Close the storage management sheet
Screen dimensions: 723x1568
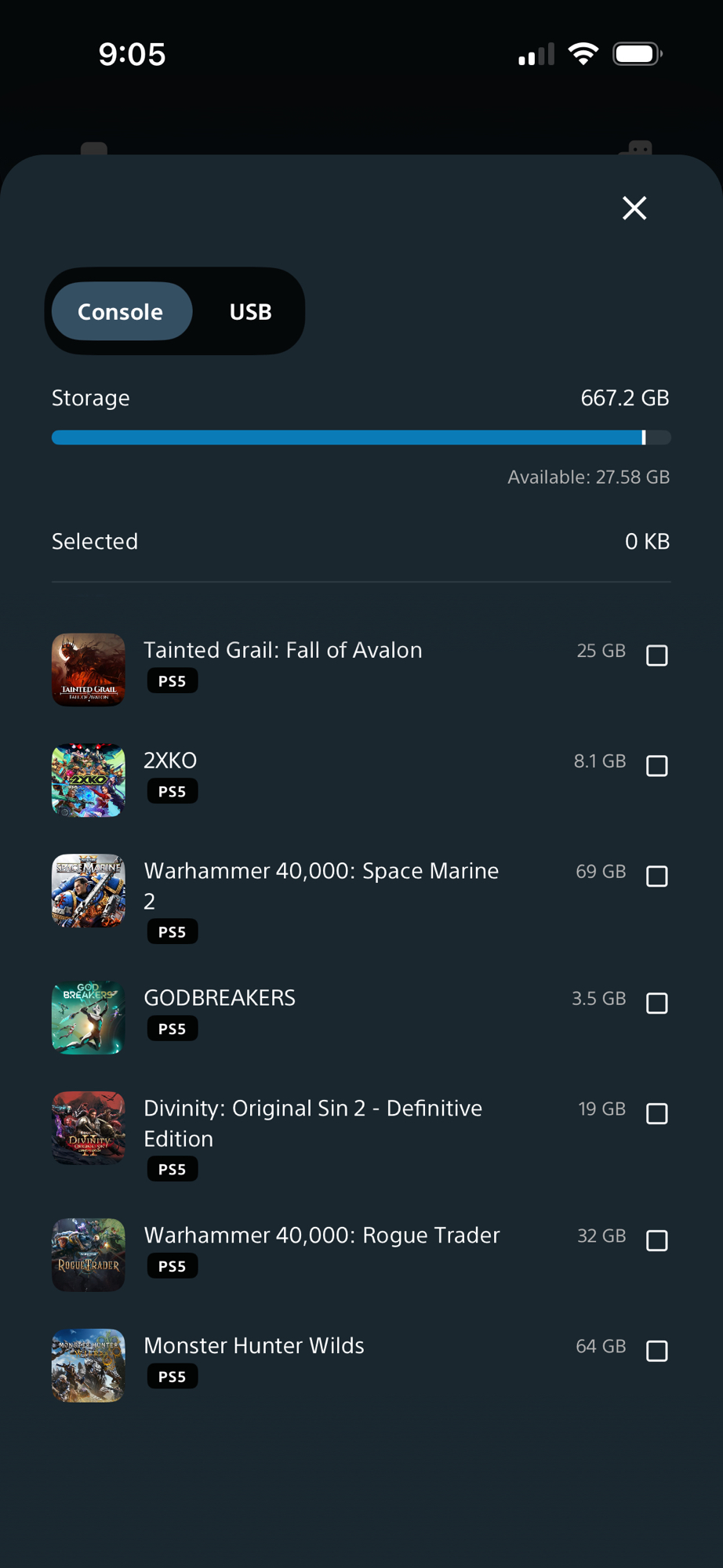(634, 209)
